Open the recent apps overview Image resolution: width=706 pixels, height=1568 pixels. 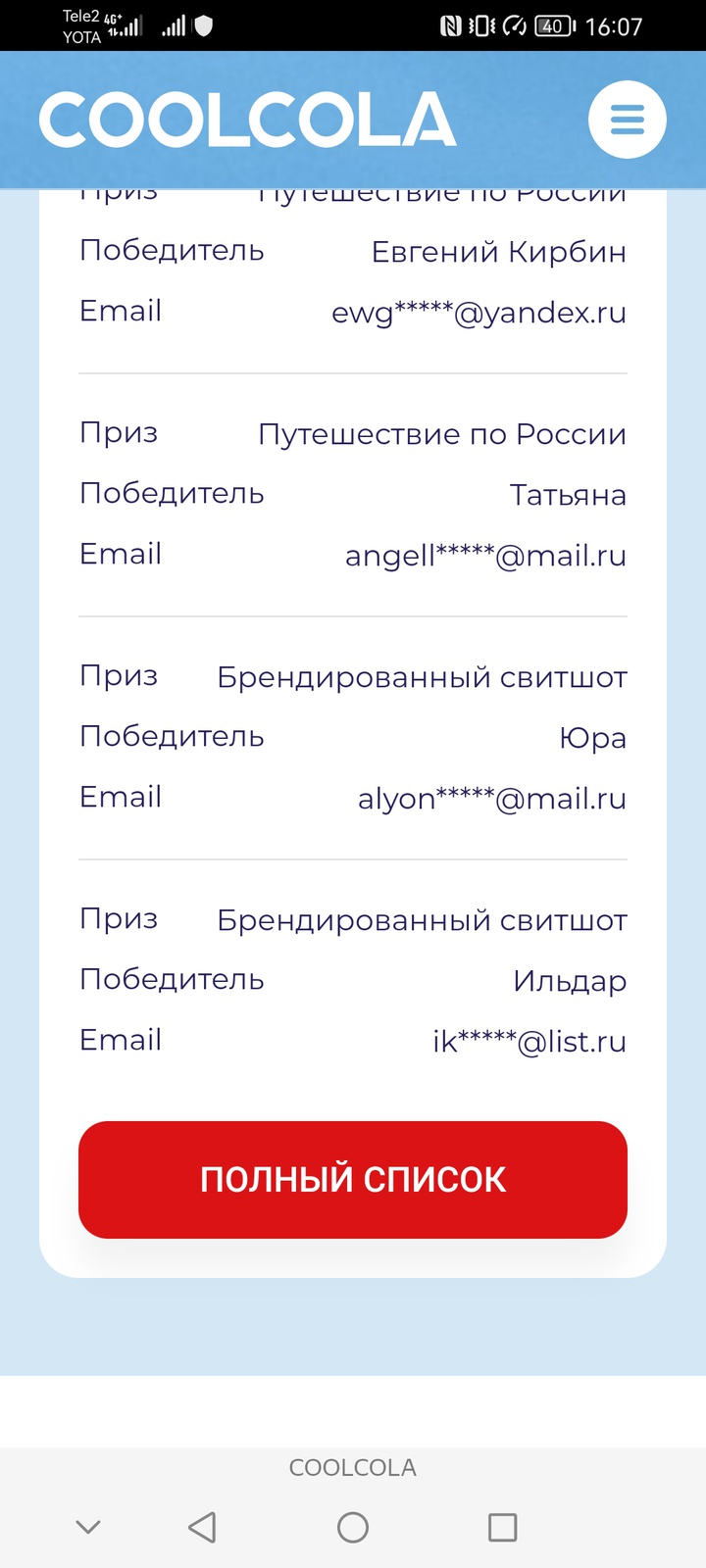click(x=502, y=1527)
